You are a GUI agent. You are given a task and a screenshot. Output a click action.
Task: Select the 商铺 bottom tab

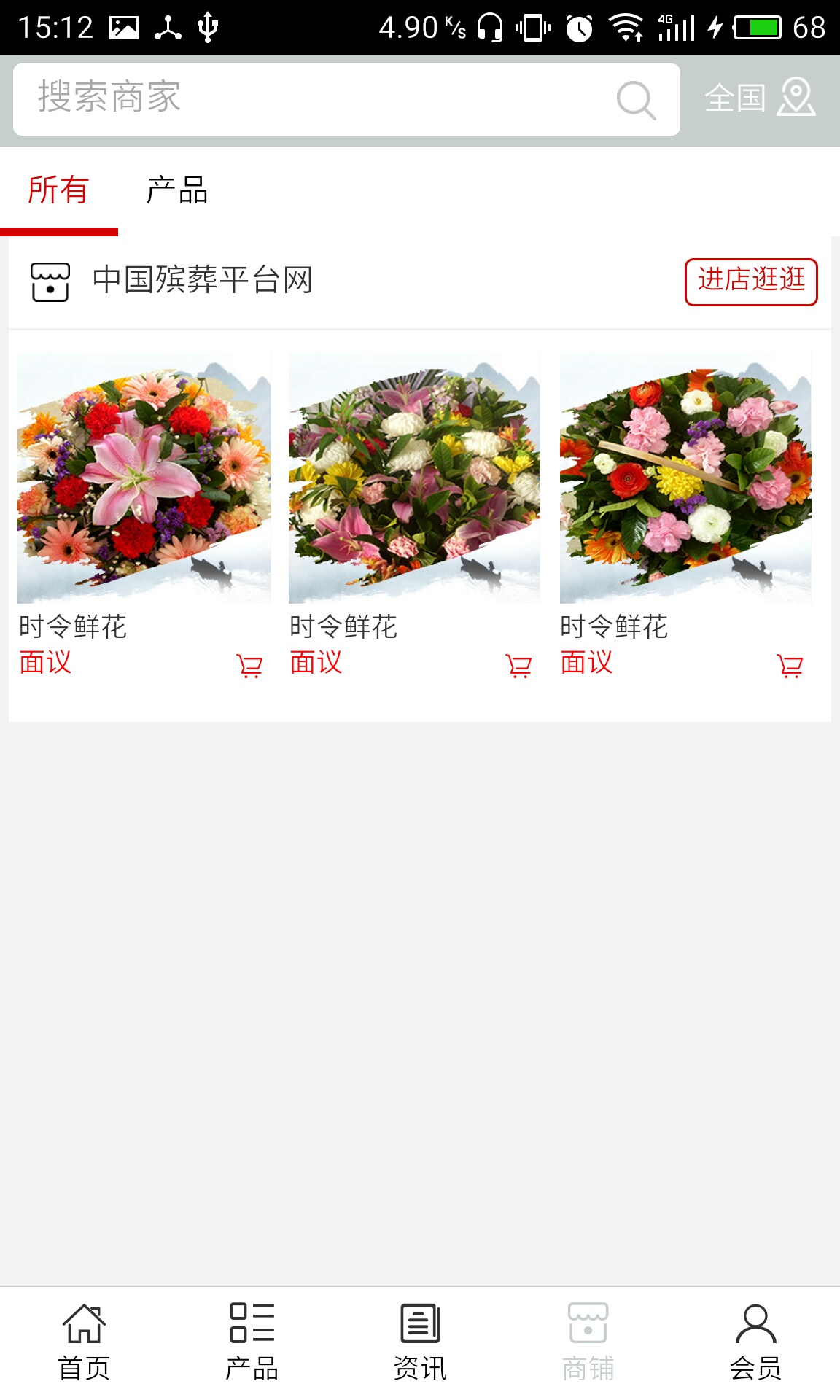(588, 1342)
